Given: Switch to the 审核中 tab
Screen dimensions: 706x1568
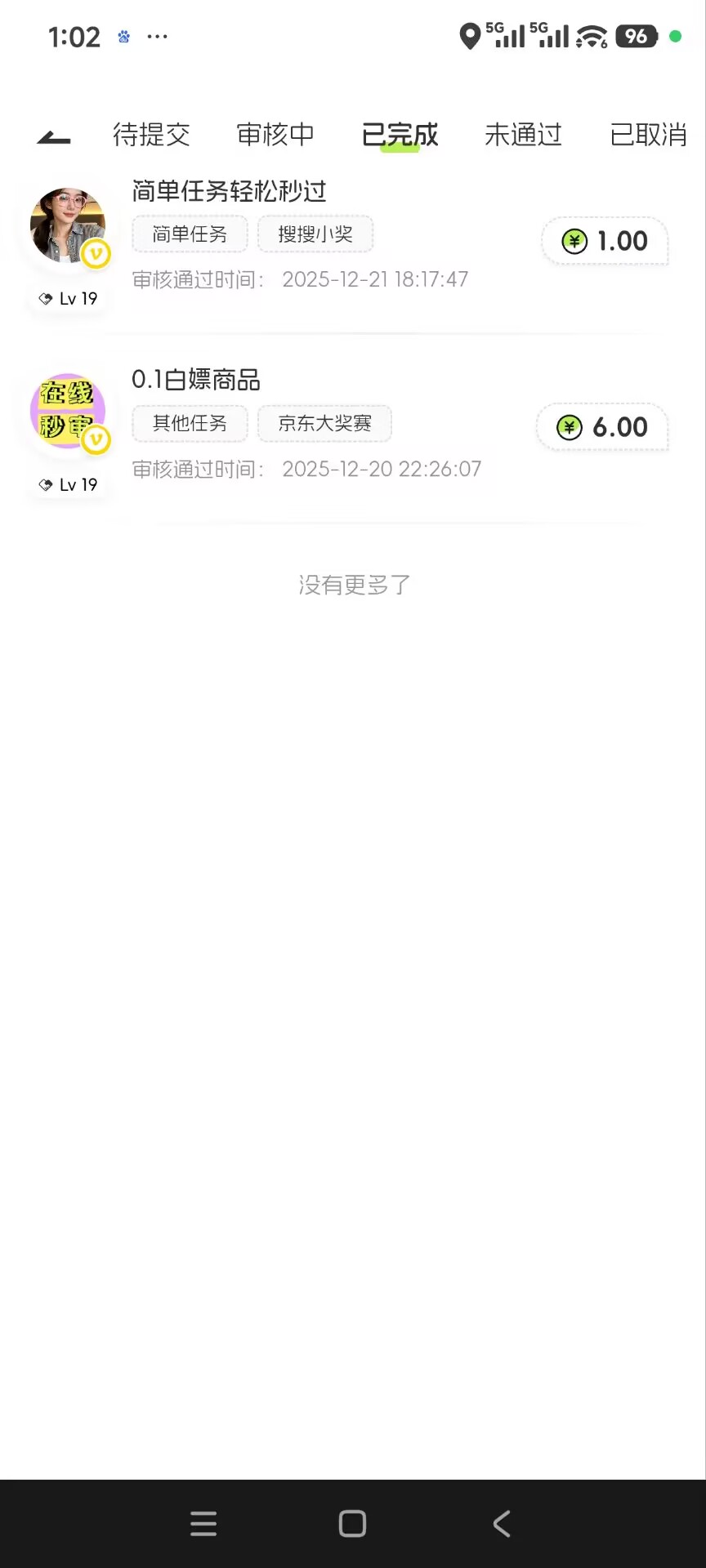Looking at the screenshot, I should (x=275, y=135).
